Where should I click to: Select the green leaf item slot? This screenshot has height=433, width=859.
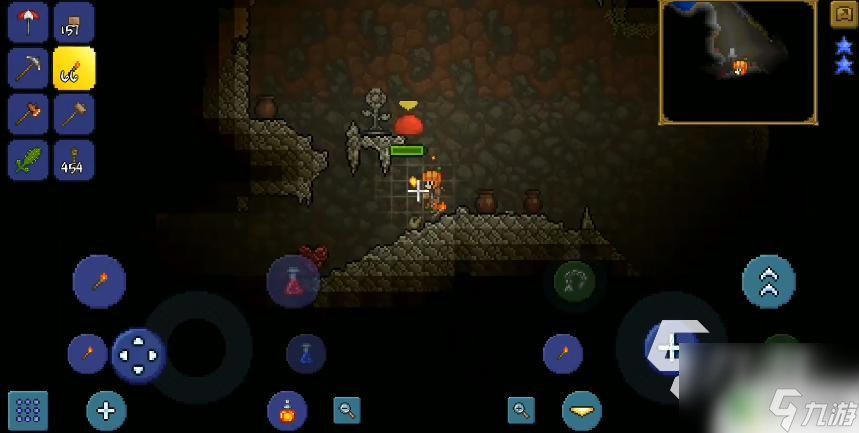click(28, 160)
